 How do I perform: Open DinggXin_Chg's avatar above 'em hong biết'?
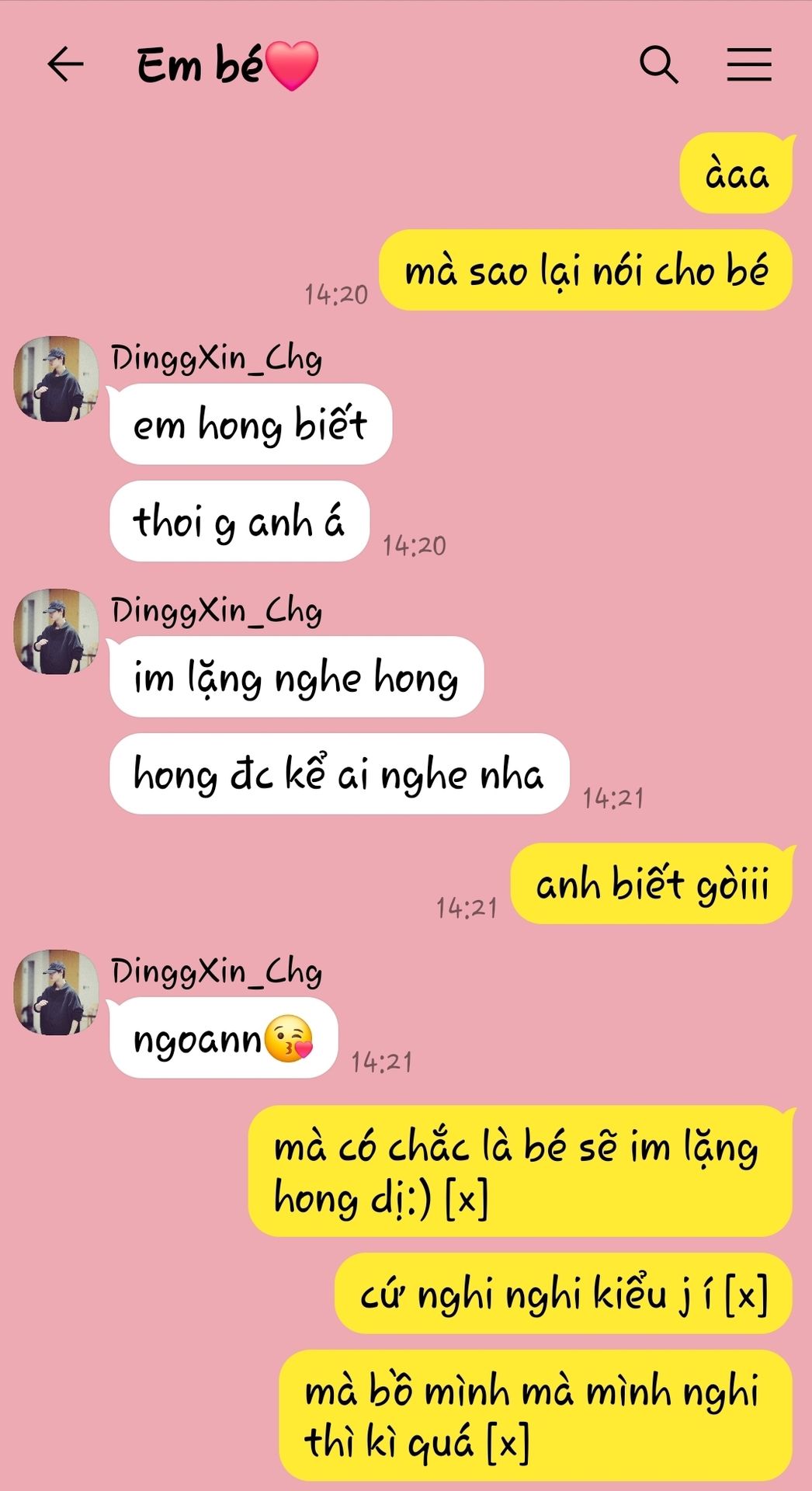[57, 379]
